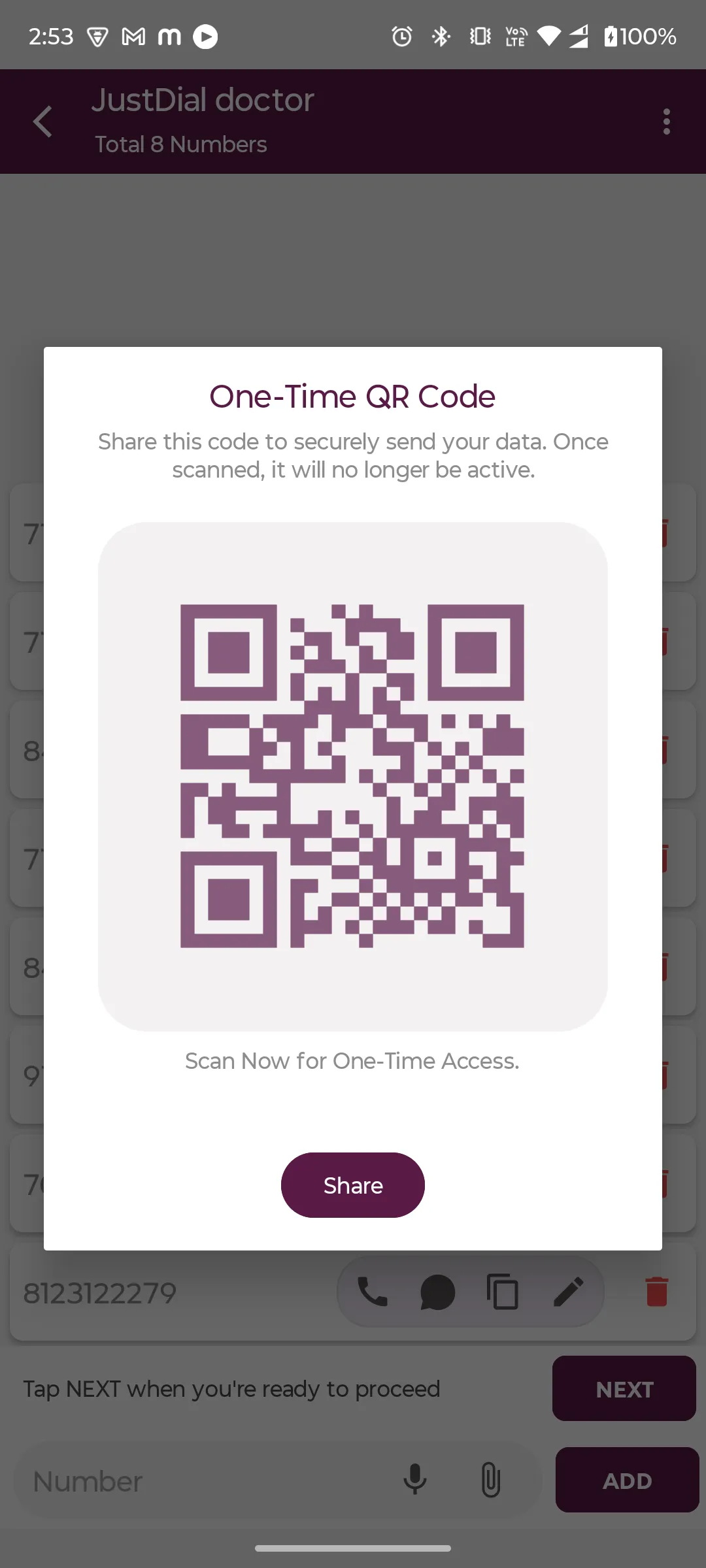Viewport: 706px width, 1568px height.
Task: Tap ADD to add a new number
Action: [626, 1480]
